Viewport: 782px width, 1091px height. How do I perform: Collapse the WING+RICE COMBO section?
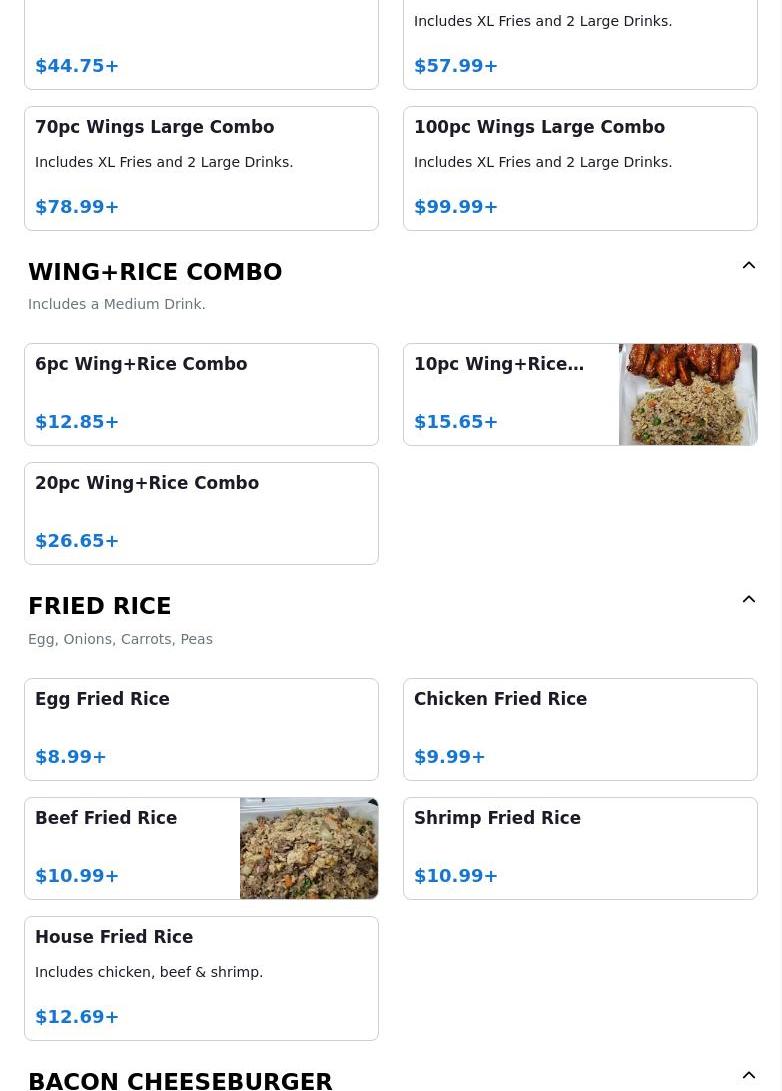[748, 266]
